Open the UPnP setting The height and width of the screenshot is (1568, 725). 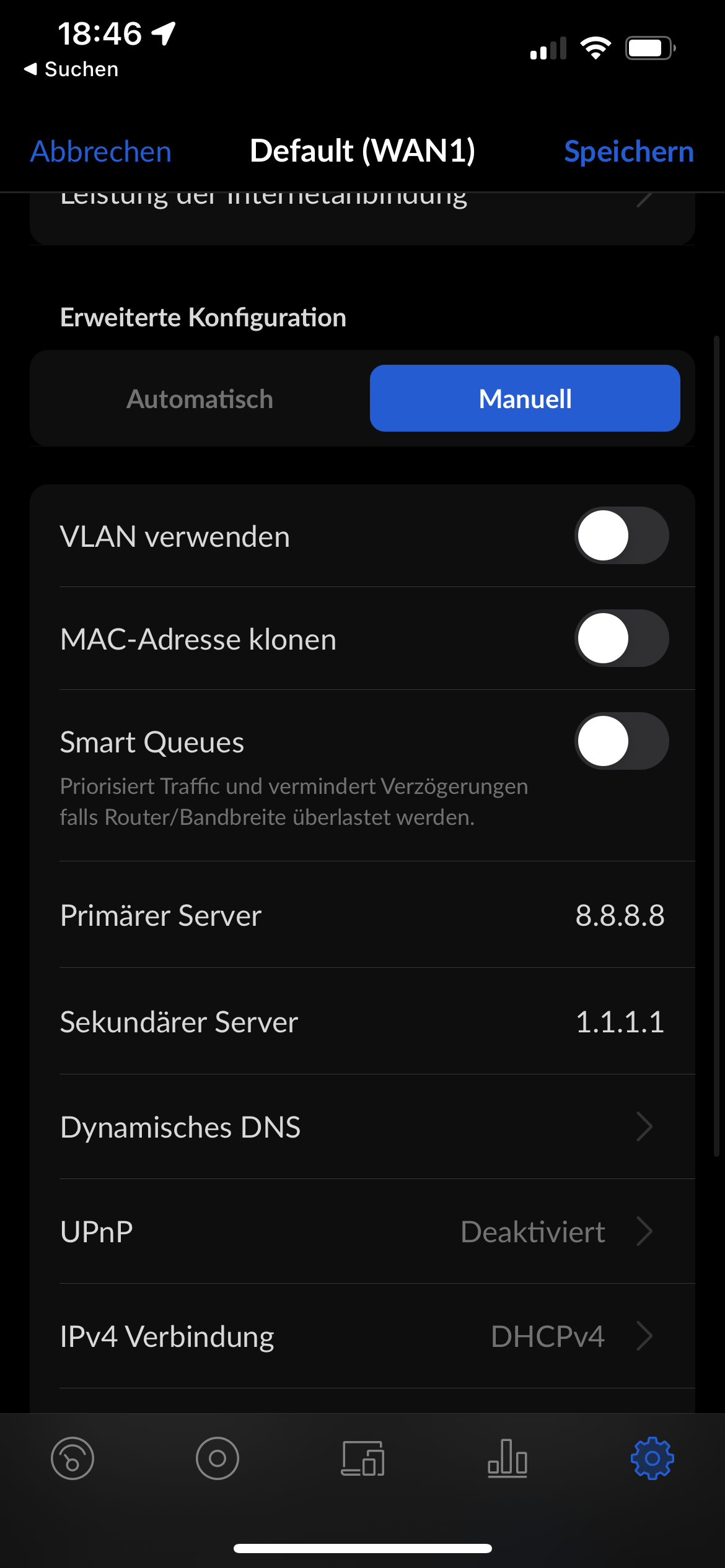click(x=362, y=1231)
